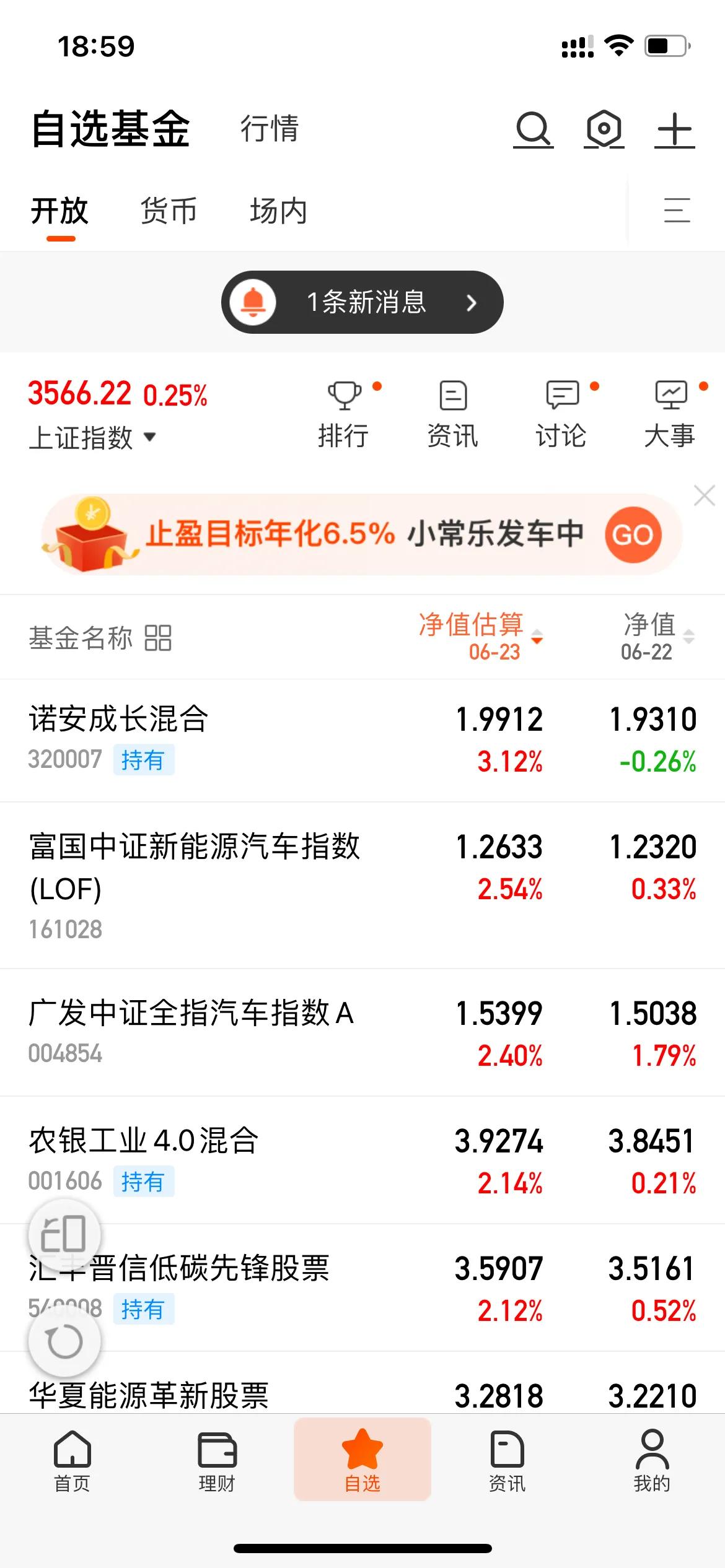Tap the GO button on the promotion banner
The height and width of the screenshot is (1568, 725).
633,535
